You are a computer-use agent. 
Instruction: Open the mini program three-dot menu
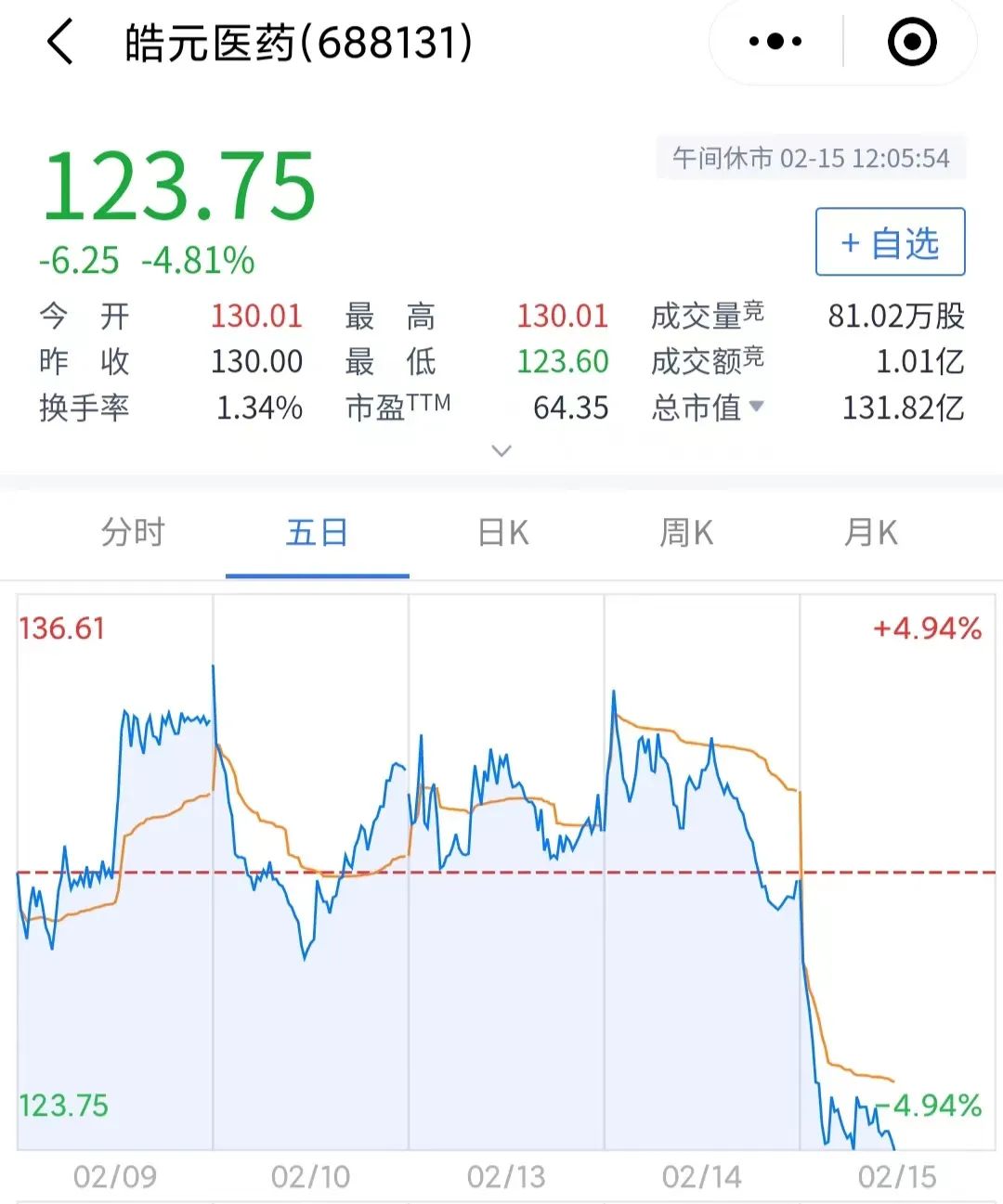775,42
